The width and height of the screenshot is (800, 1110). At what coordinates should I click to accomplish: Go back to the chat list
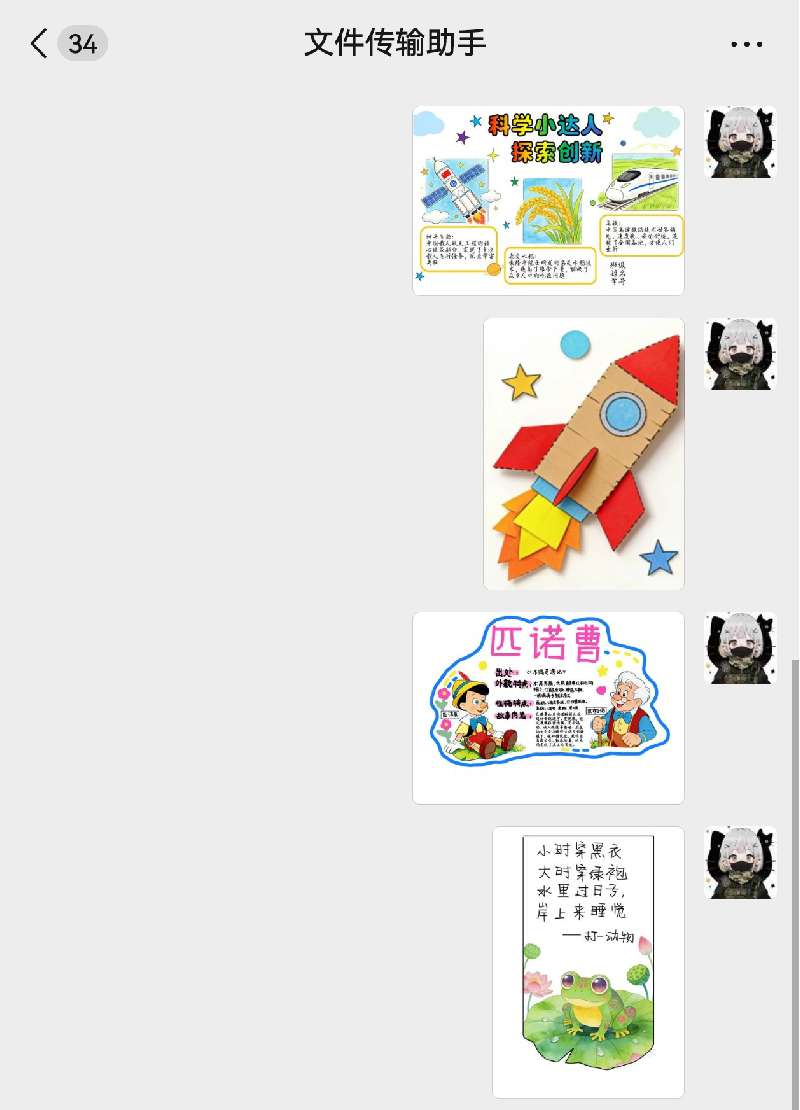[x=40, y=44]
